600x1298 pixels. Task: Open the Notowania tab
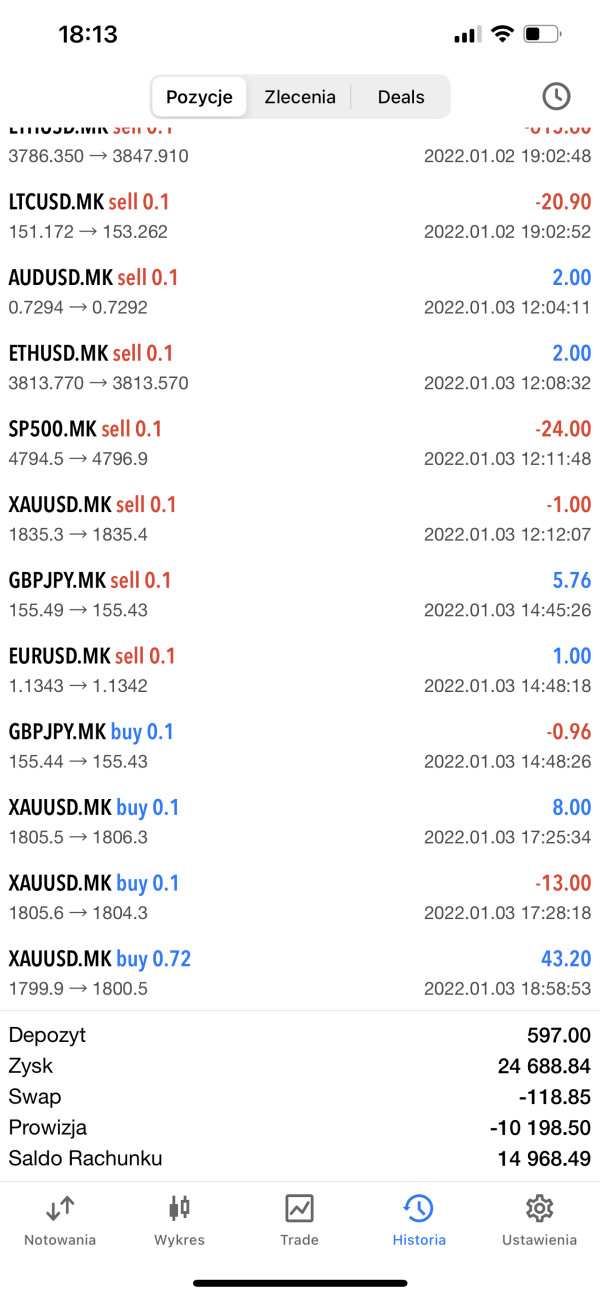pos(60,1220)
